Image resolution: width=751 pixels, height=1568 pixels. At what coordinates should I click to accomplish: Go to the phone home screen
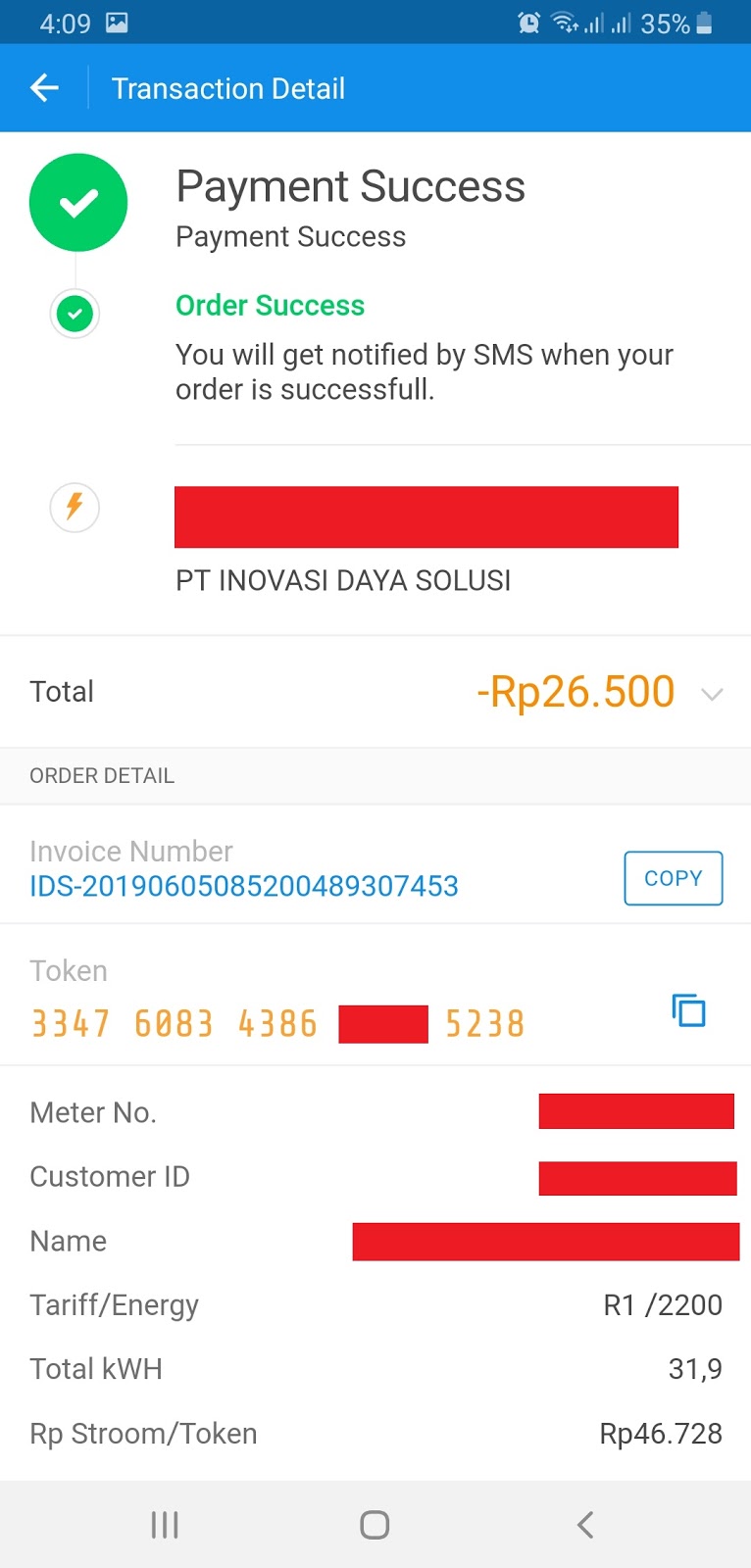pyautogui.click(x=375, y=1525)
